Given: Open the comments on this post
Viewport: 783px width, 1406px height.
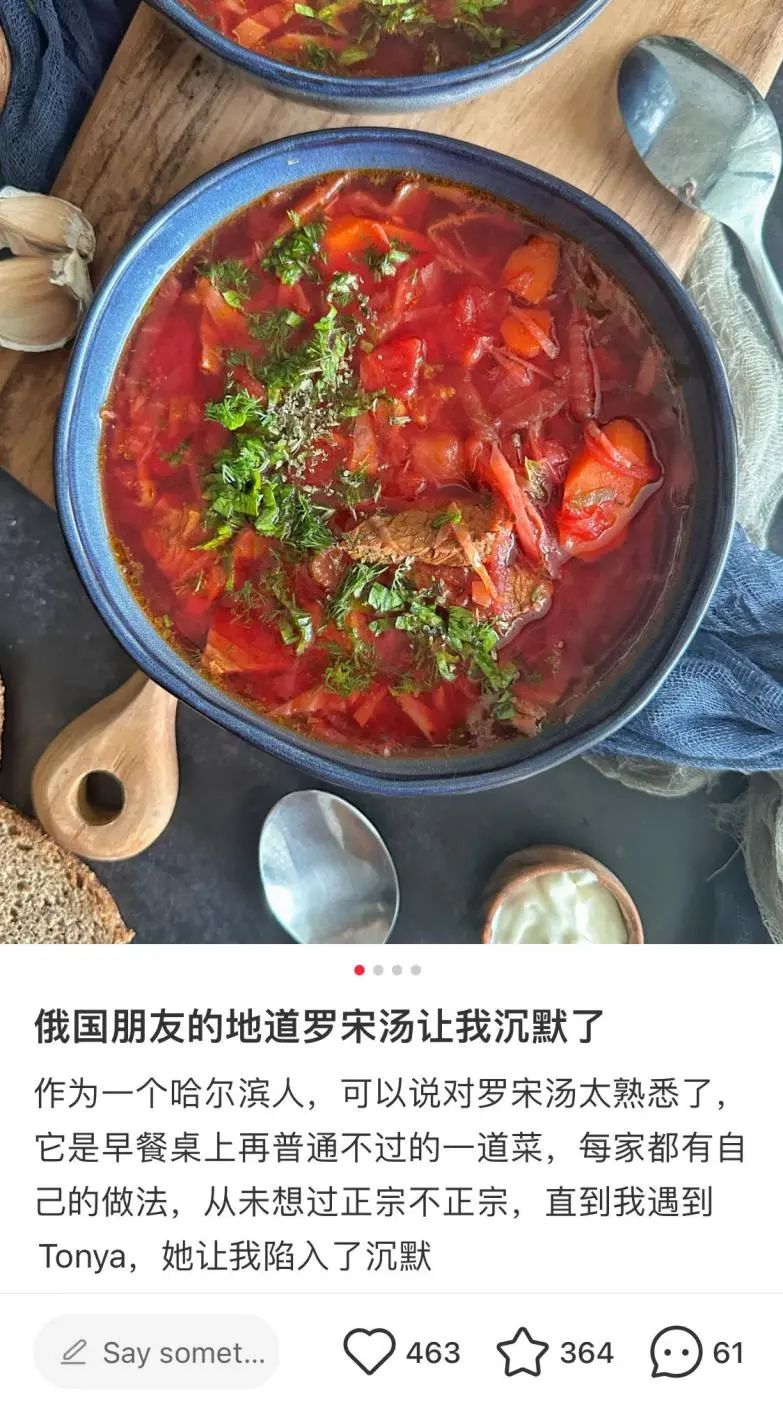Looking at the screenshot, I should pyautogui.click(x=676, y=1352).
